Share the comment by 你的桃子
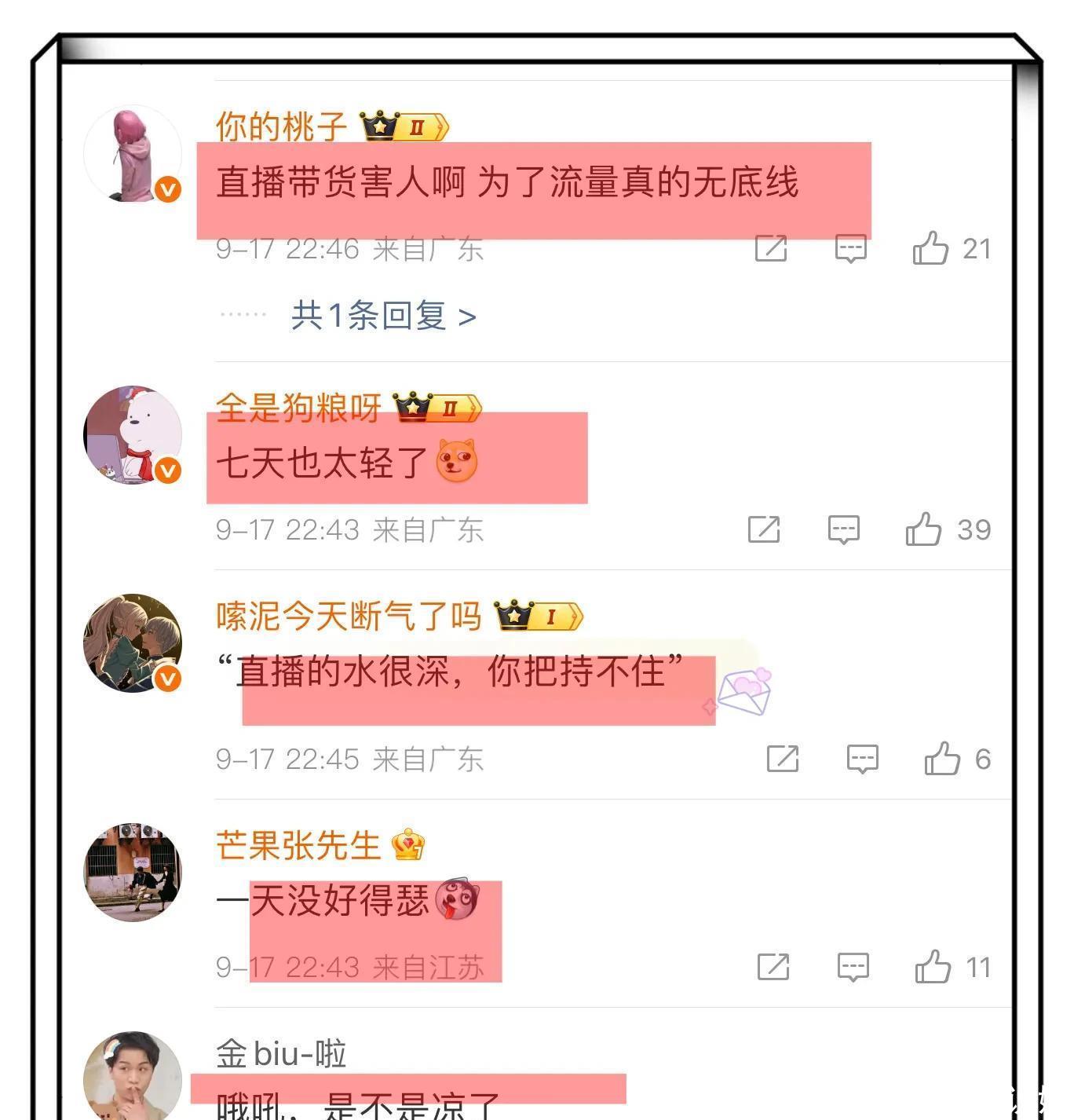This screenshot has height=1120, width=1074. tap(770, 248)
